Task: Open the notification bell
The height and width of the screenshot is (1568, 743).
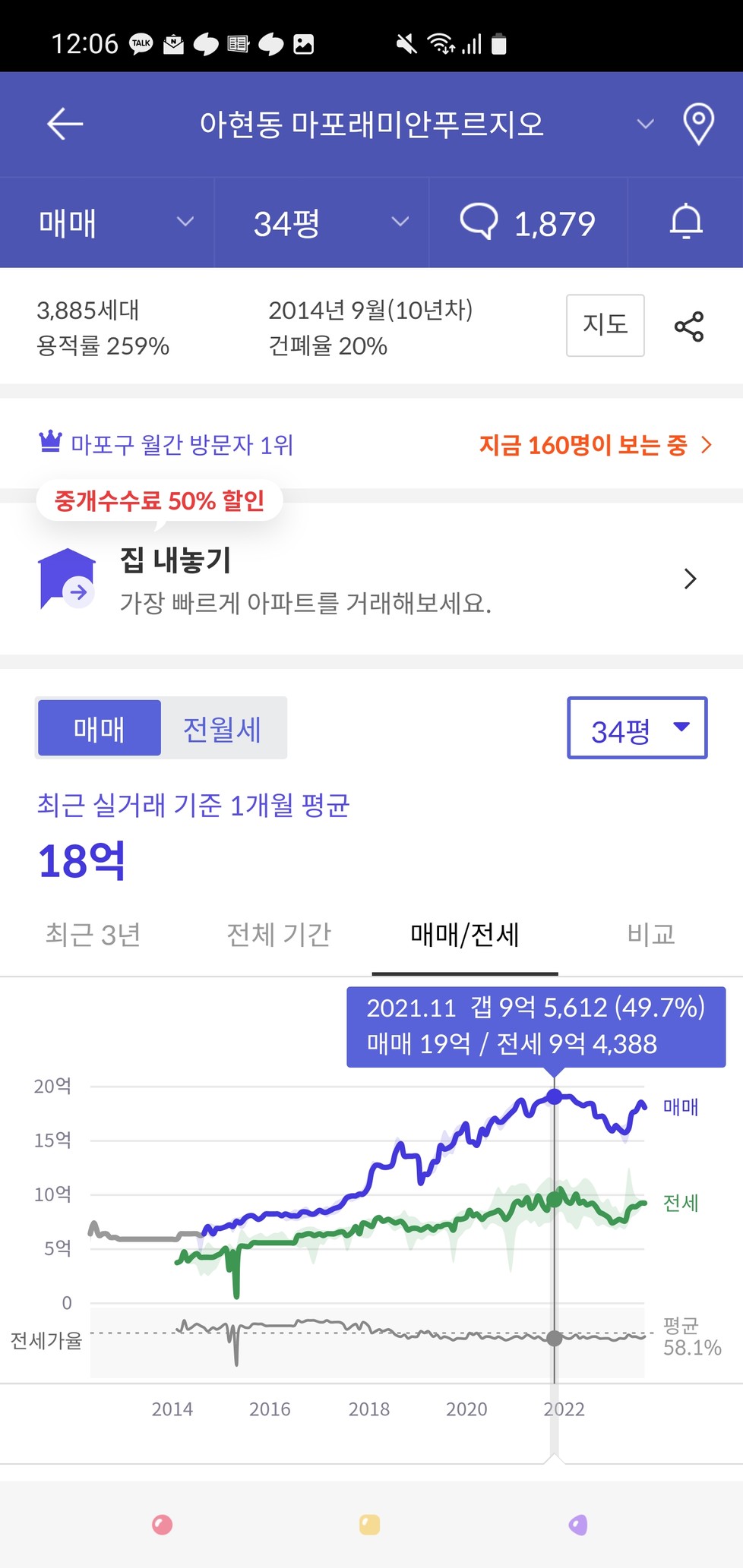Action: [x=686, y=222]
